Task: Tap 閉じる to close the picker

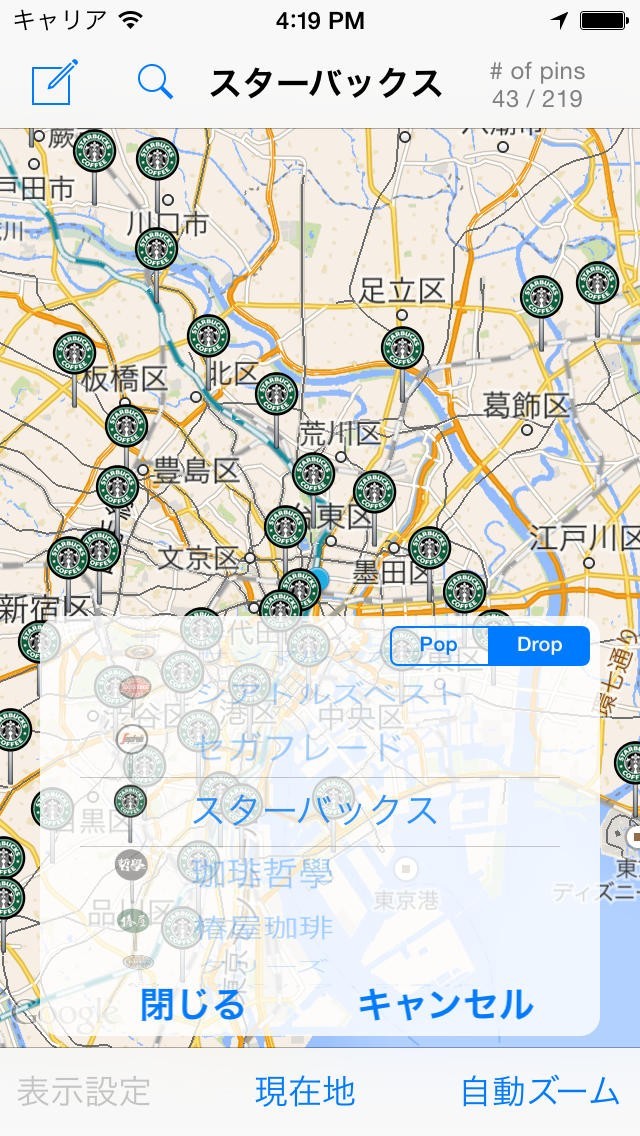Action: pos(192,1004)
